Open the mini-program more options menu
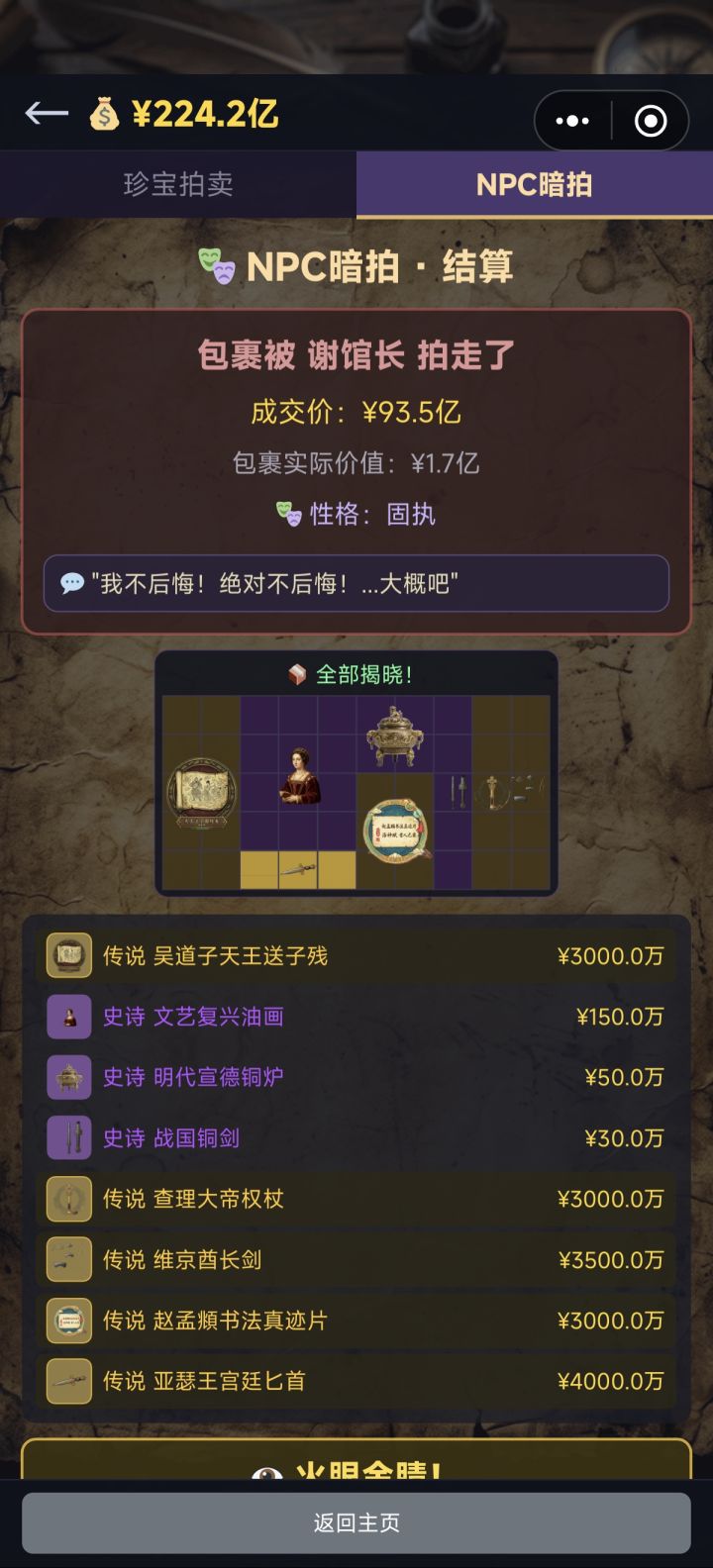Screen dimensions: 713x1568 572,120
